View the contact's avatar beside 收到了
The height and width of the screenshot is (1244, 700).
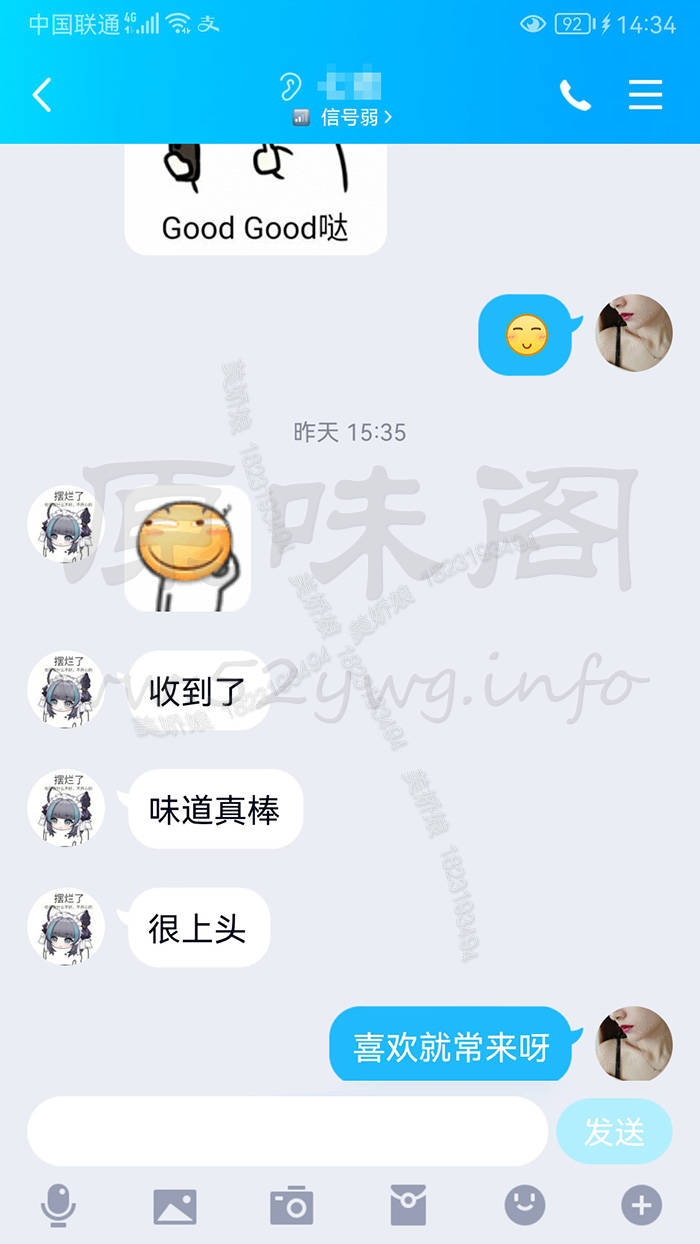66,691
